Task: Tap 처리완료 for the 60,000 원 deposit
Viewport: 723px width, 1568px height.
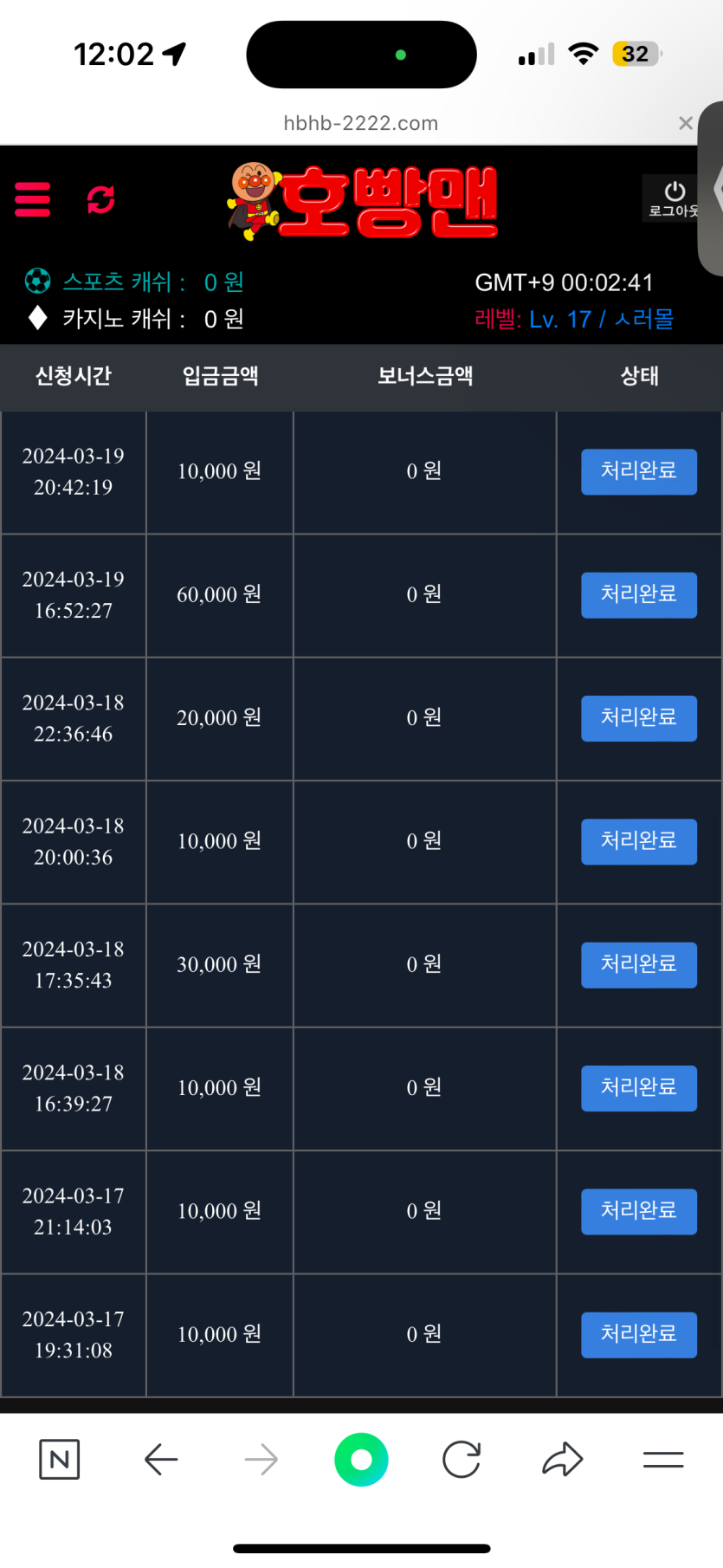Action: coord(638,594)
